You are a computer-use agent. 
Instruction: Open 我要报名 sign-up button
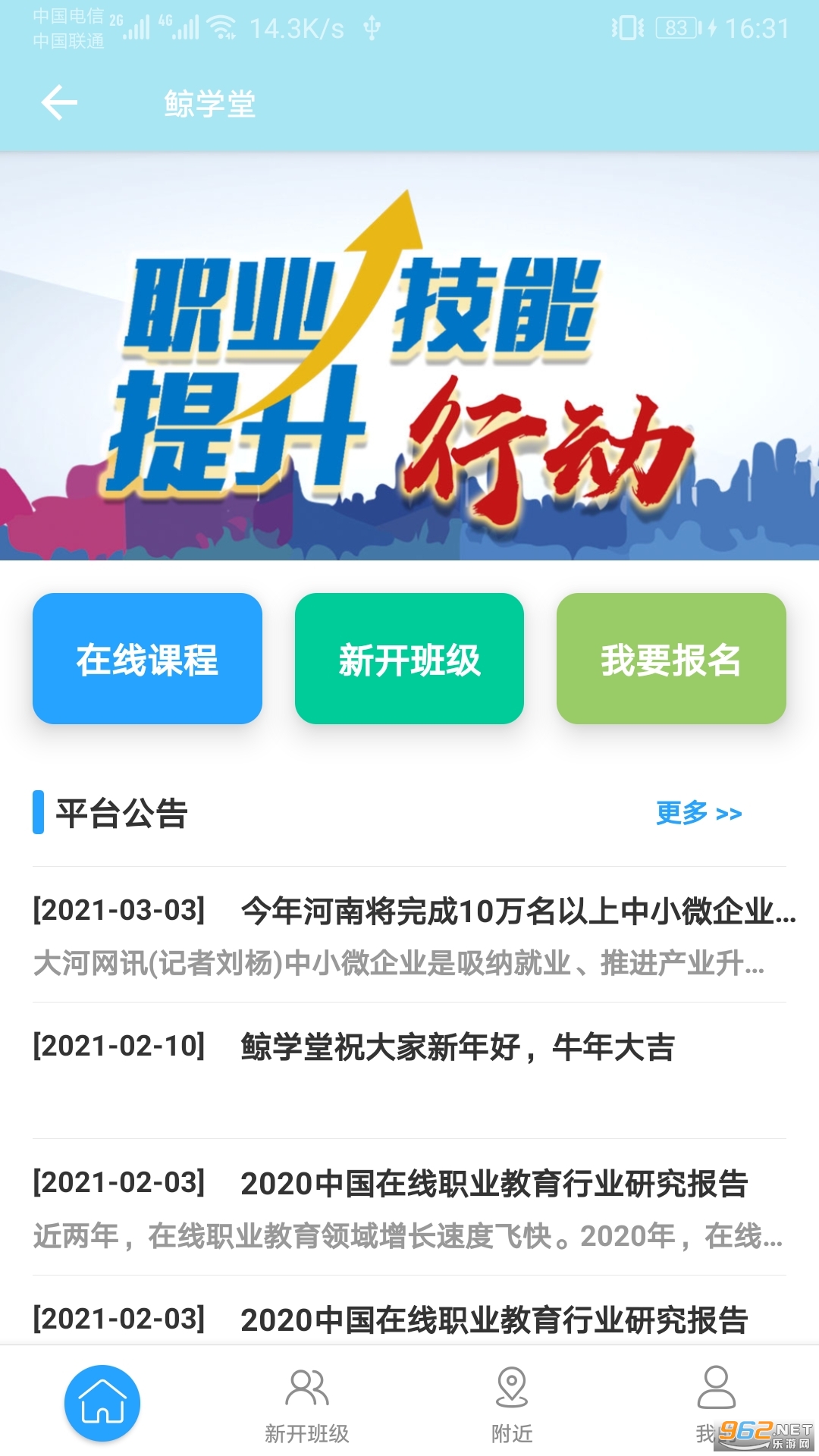coord(671,658)
